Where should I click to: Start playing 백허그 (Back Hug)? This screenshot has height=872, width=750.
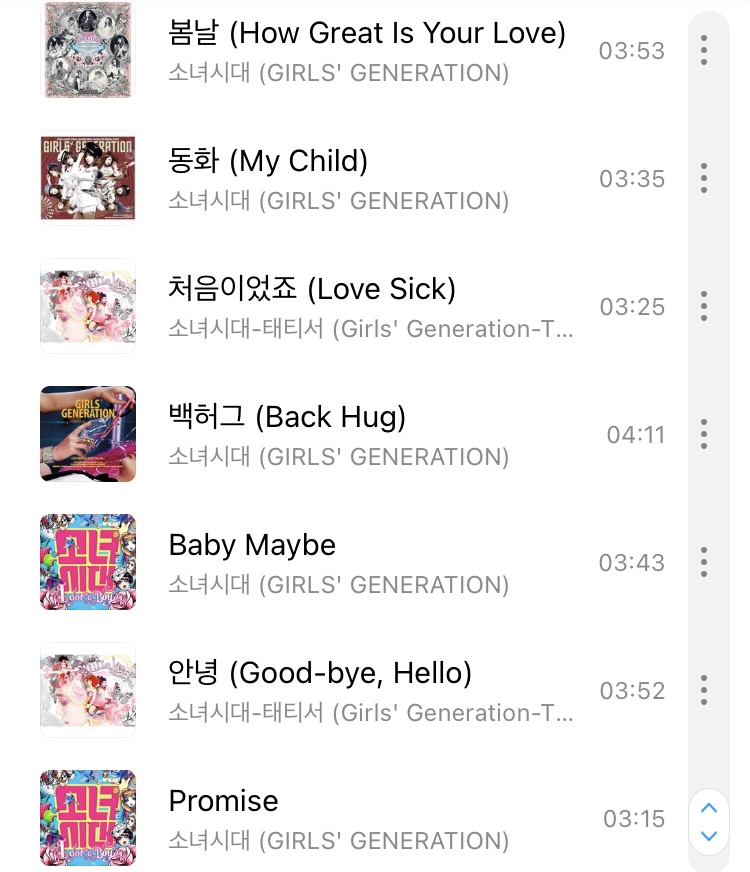(x=287, y=418)
